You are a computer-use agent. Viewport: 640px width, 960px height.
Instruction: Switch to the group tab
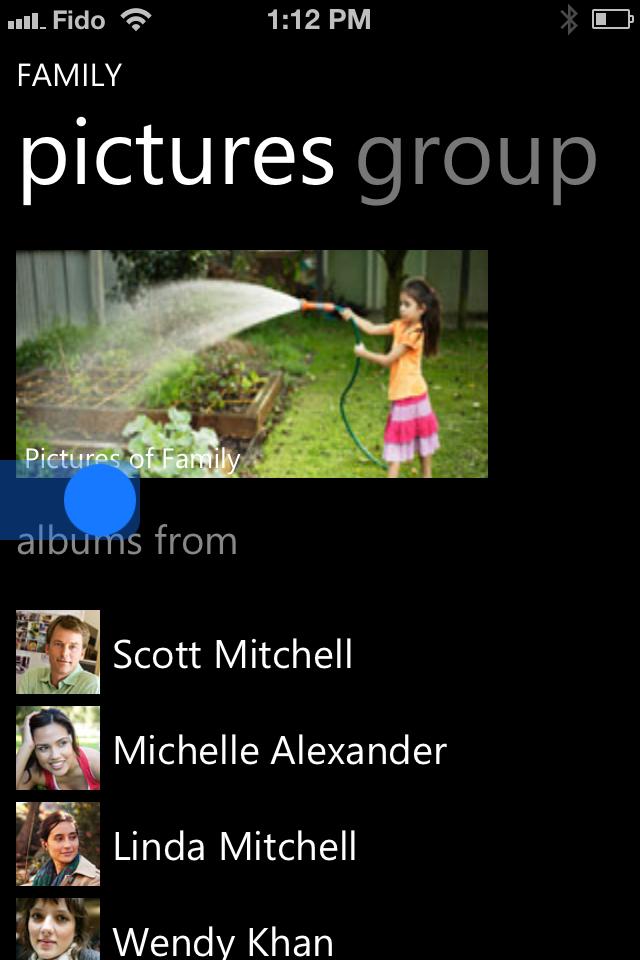pos(476,158)
